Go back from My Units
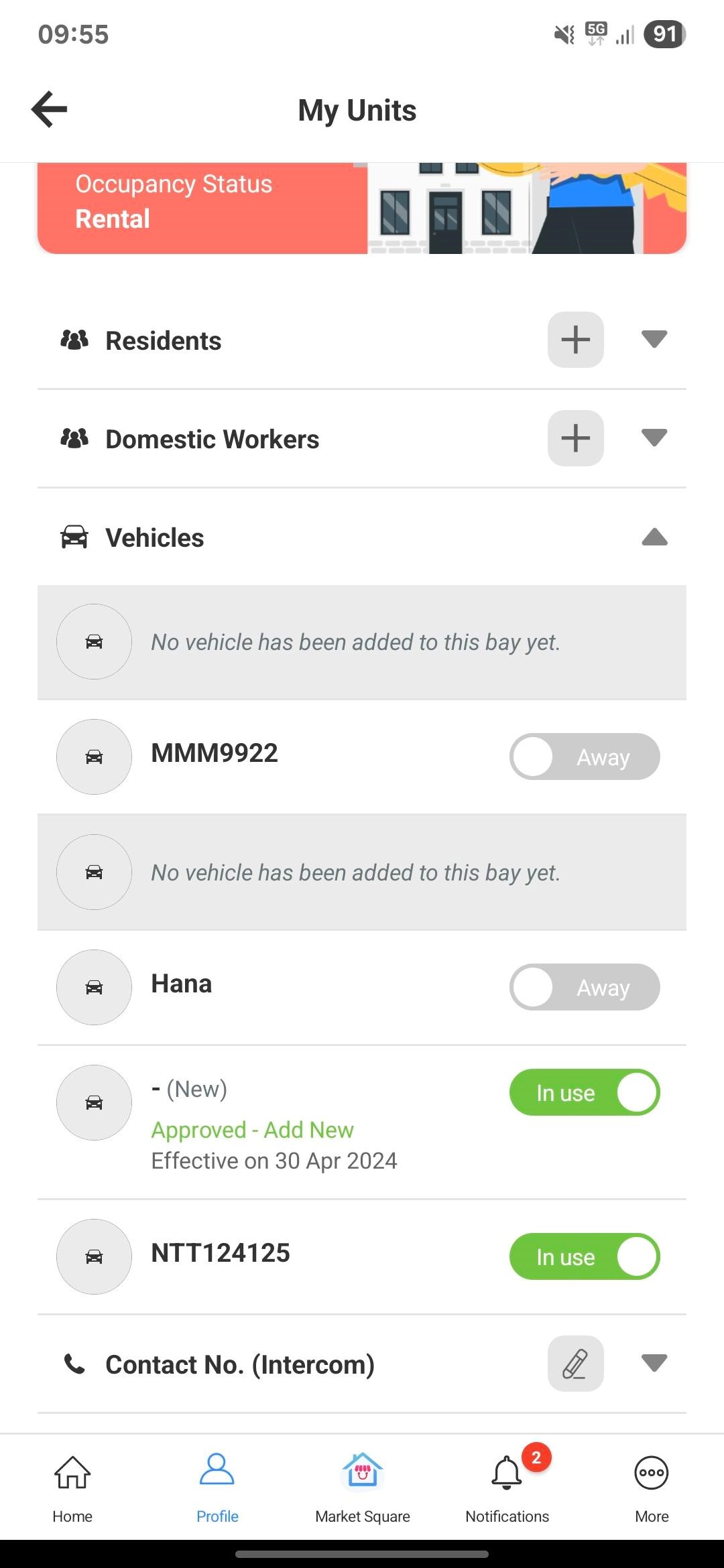The height and width of the screenshot is (1568, 724). (x=49, y=109)
